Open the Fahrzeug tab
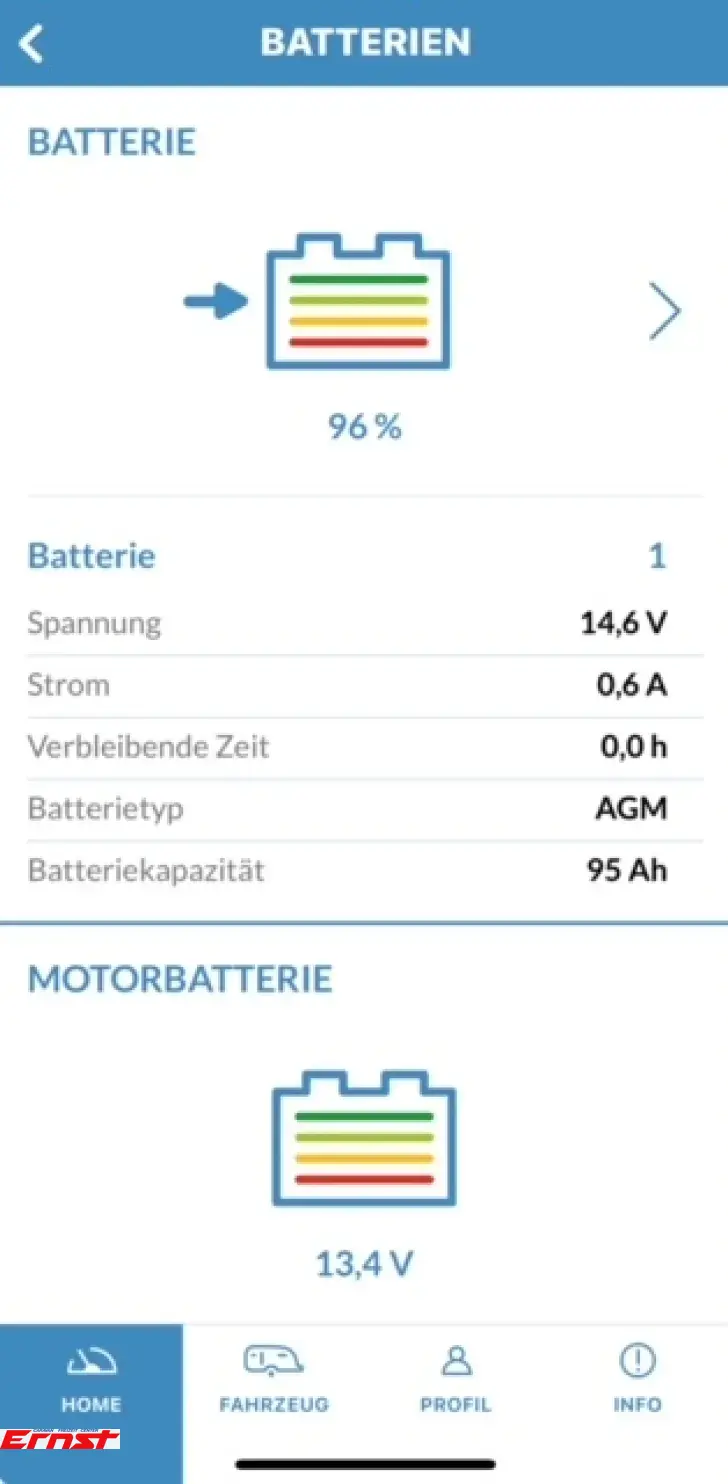The width and height of the screenshot is (728, 1484). [274, 1380]
